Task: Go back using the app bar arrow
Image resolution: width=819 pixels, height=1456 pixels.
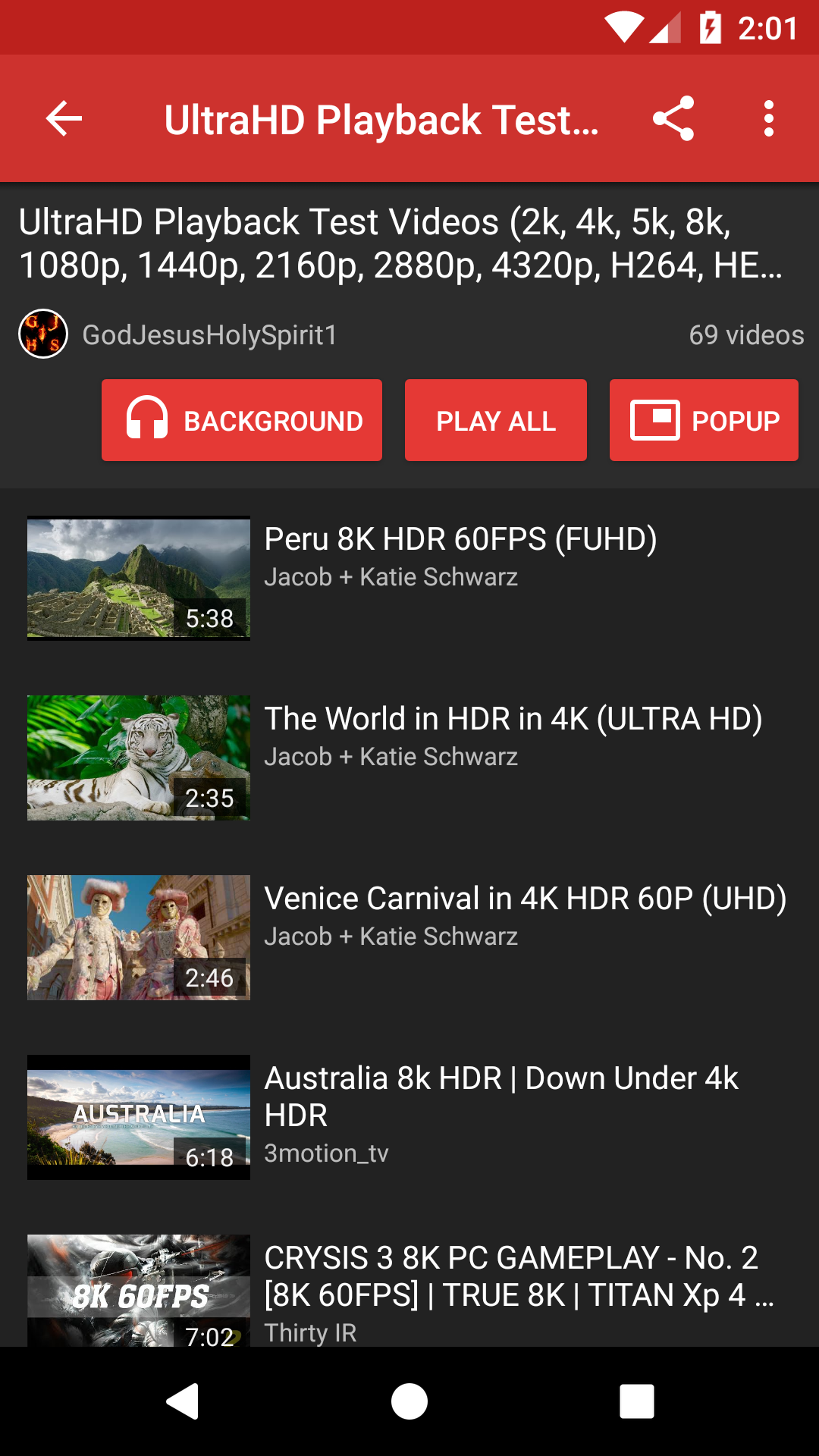Action: click(64, 118)
